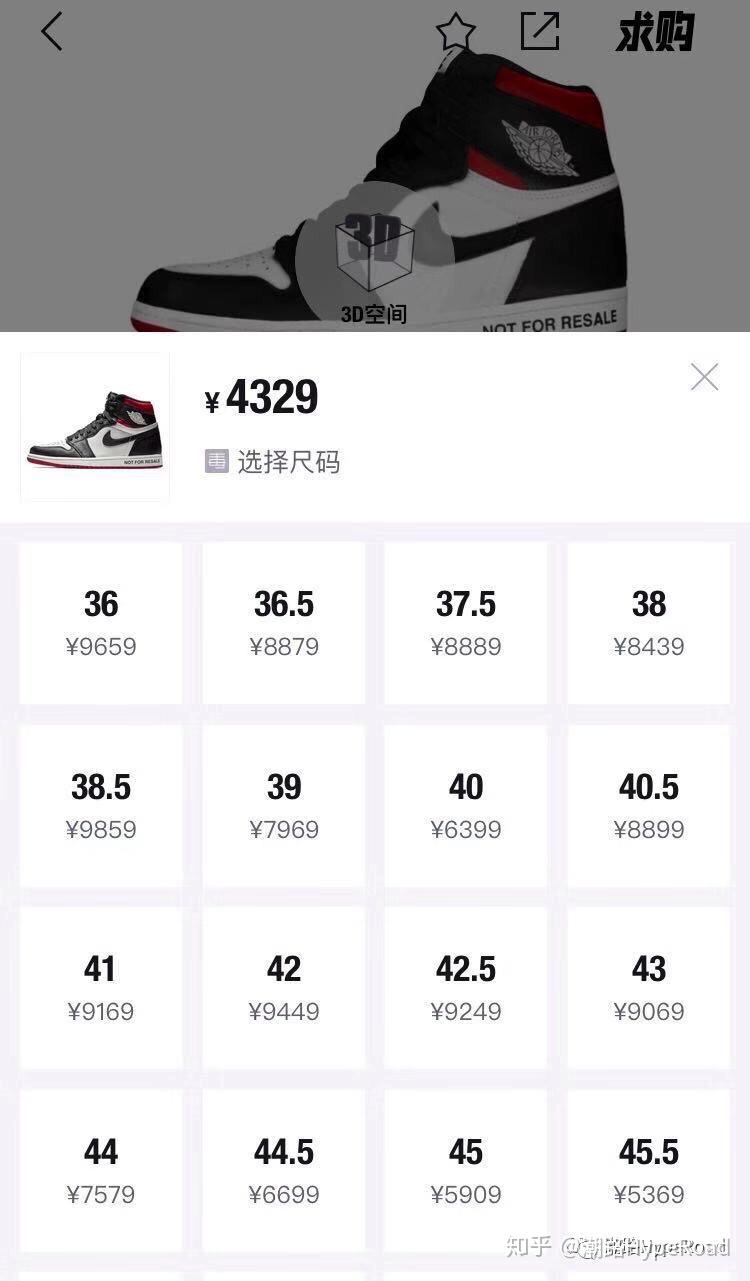Choose size 36.5

tap(284, 622)
